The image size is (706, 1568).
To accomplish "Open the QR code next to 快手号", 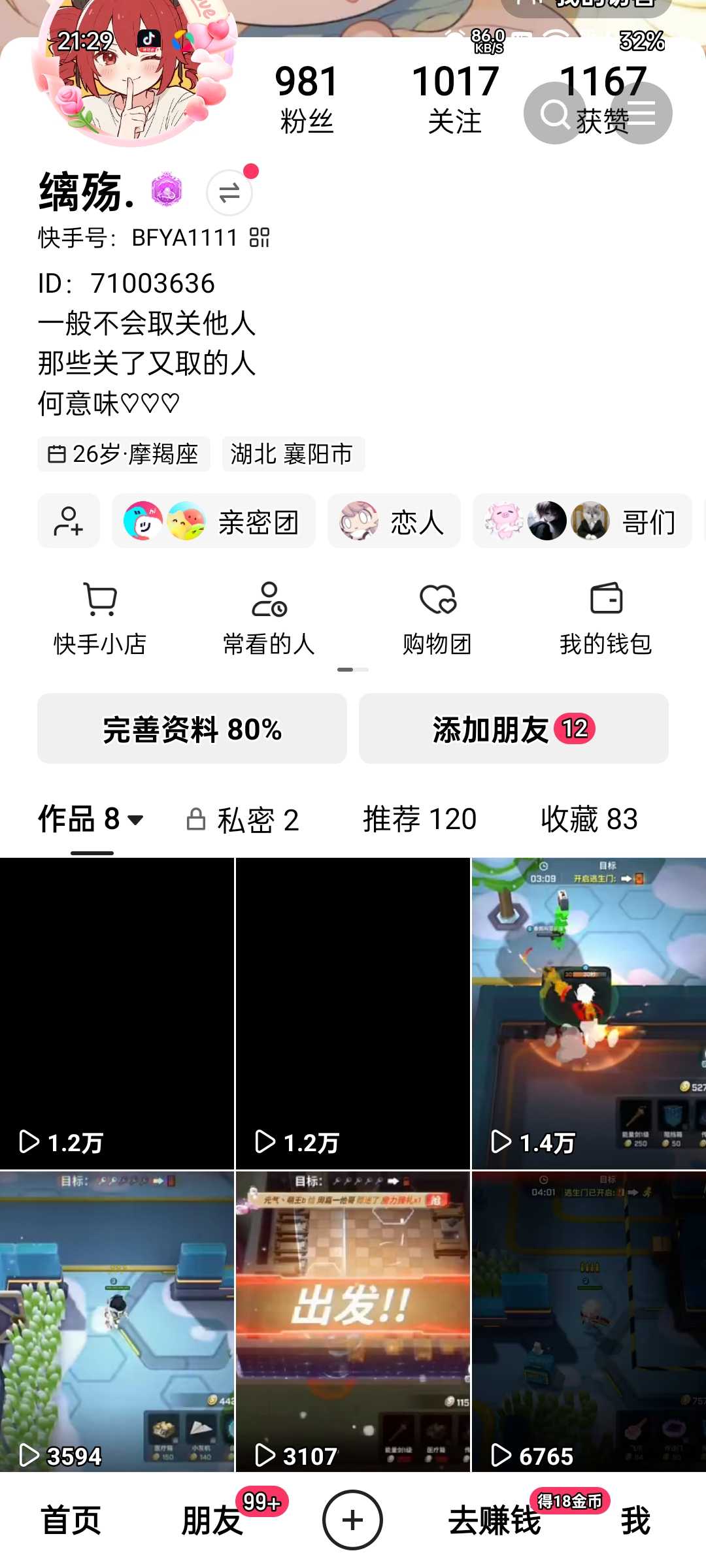I will point(260,238).
